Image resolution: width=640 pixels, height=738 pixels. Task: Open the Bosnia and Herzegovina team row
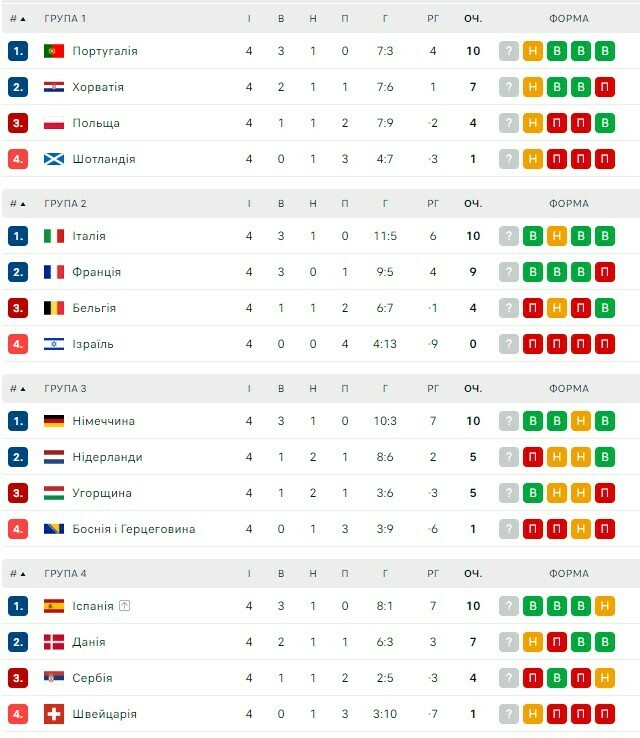(133, 529)
